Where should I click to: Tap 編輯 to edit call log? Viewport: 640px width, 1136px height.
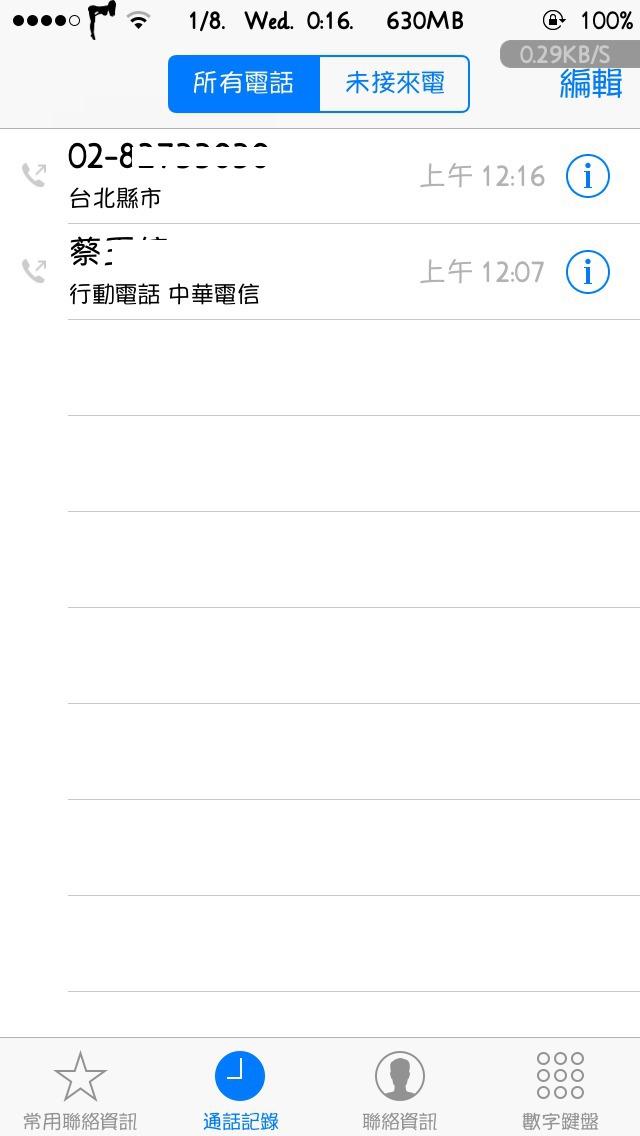pos(591,84)
